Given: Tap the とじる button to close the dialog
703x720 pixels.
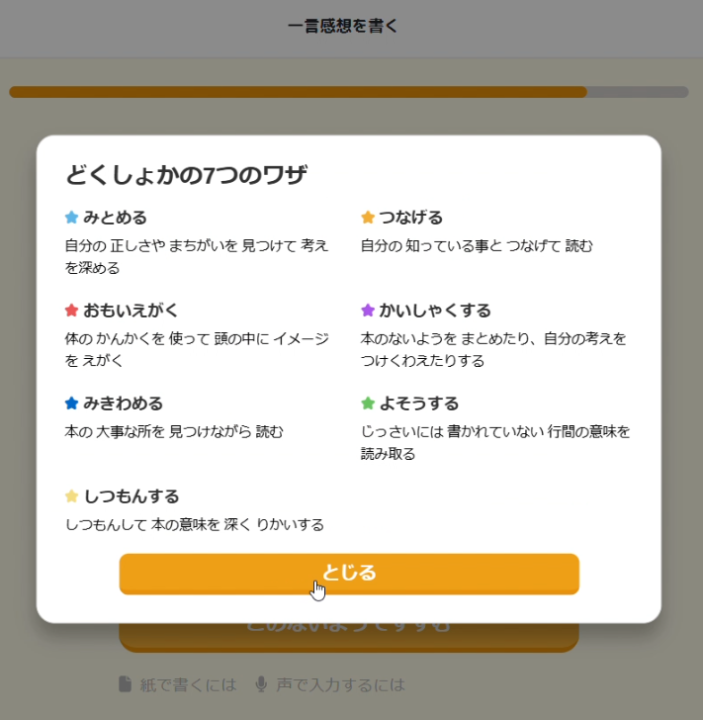Looking at the screenshot, I should click(349, 573).
